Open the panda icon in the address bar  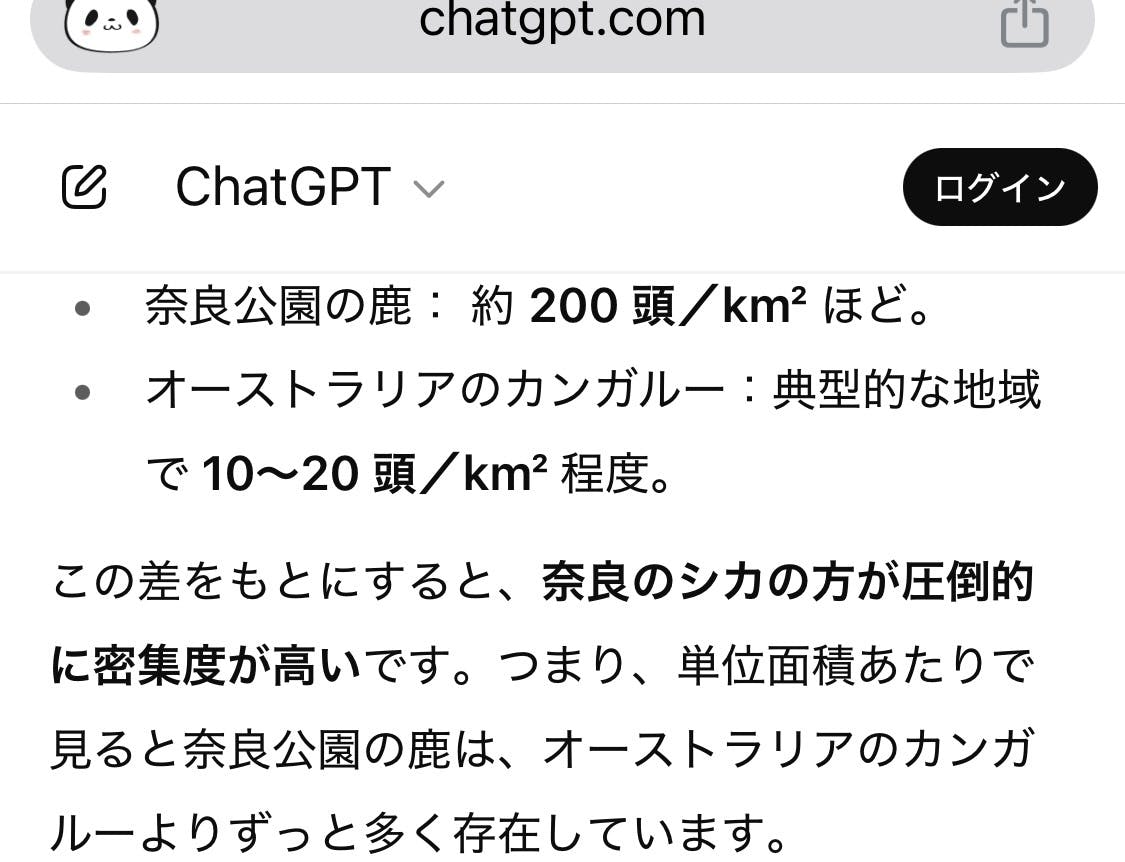112,22
